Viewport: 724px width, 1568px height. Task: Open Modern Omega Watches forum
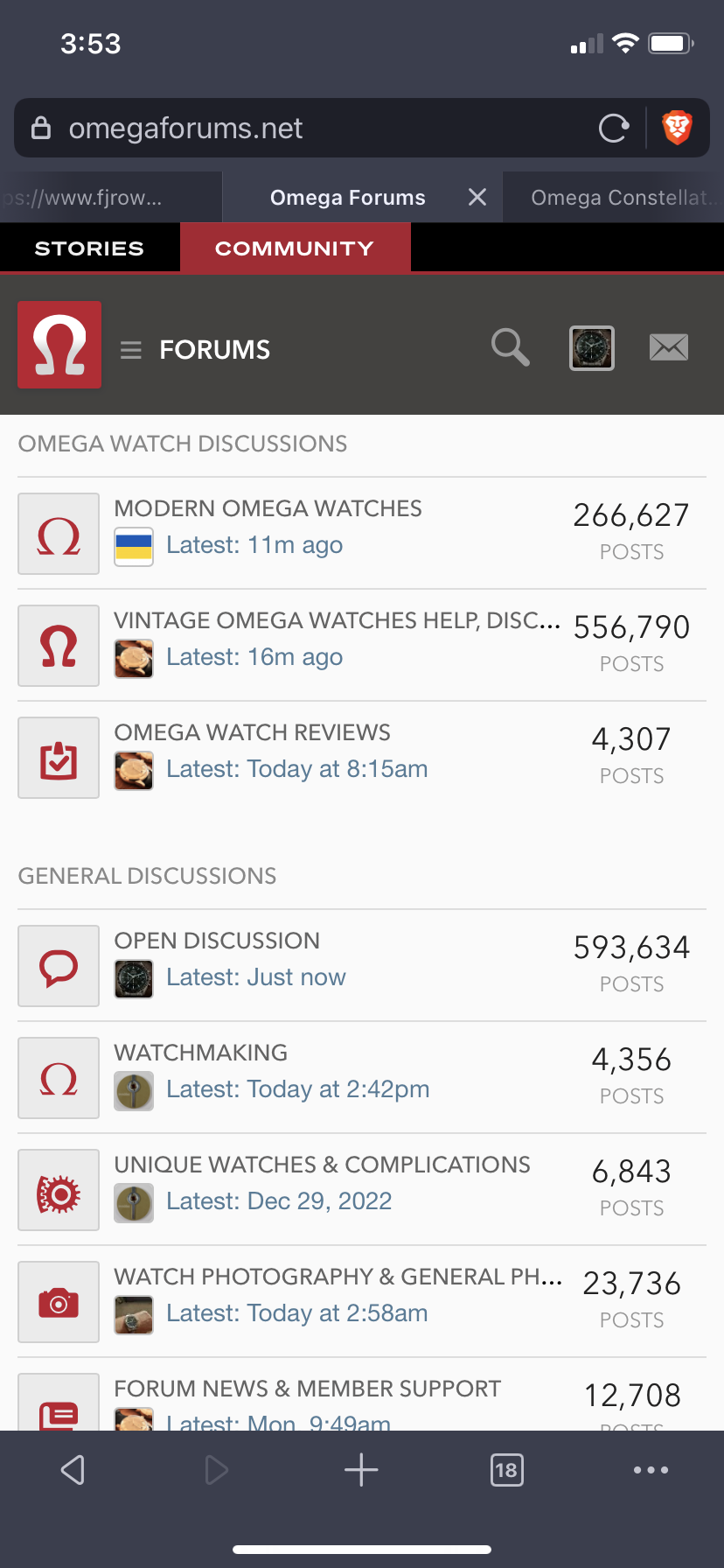point(268,508)
